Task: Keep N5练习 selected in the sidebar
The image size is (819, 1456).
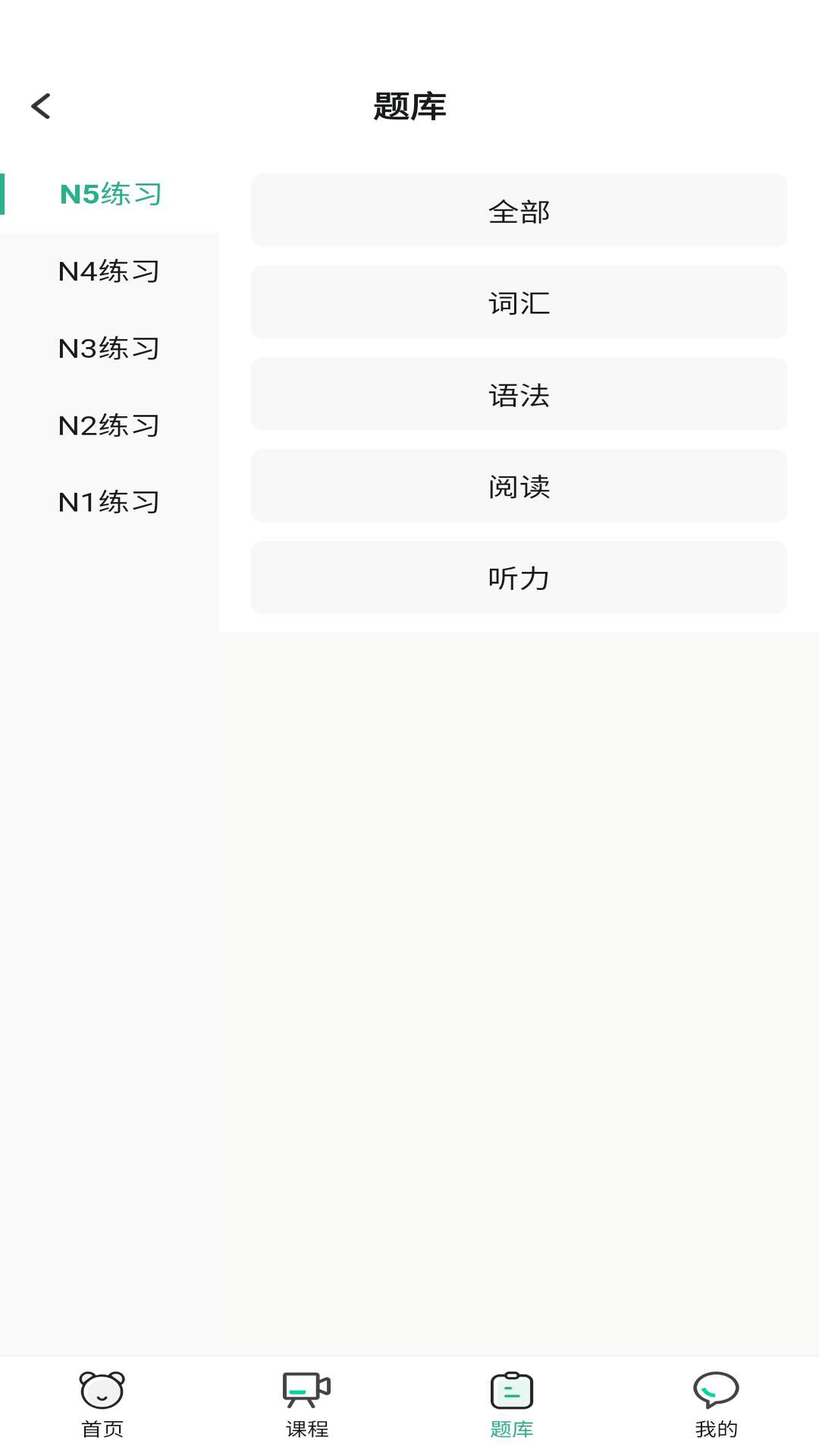Action: [x=111, y=194]
